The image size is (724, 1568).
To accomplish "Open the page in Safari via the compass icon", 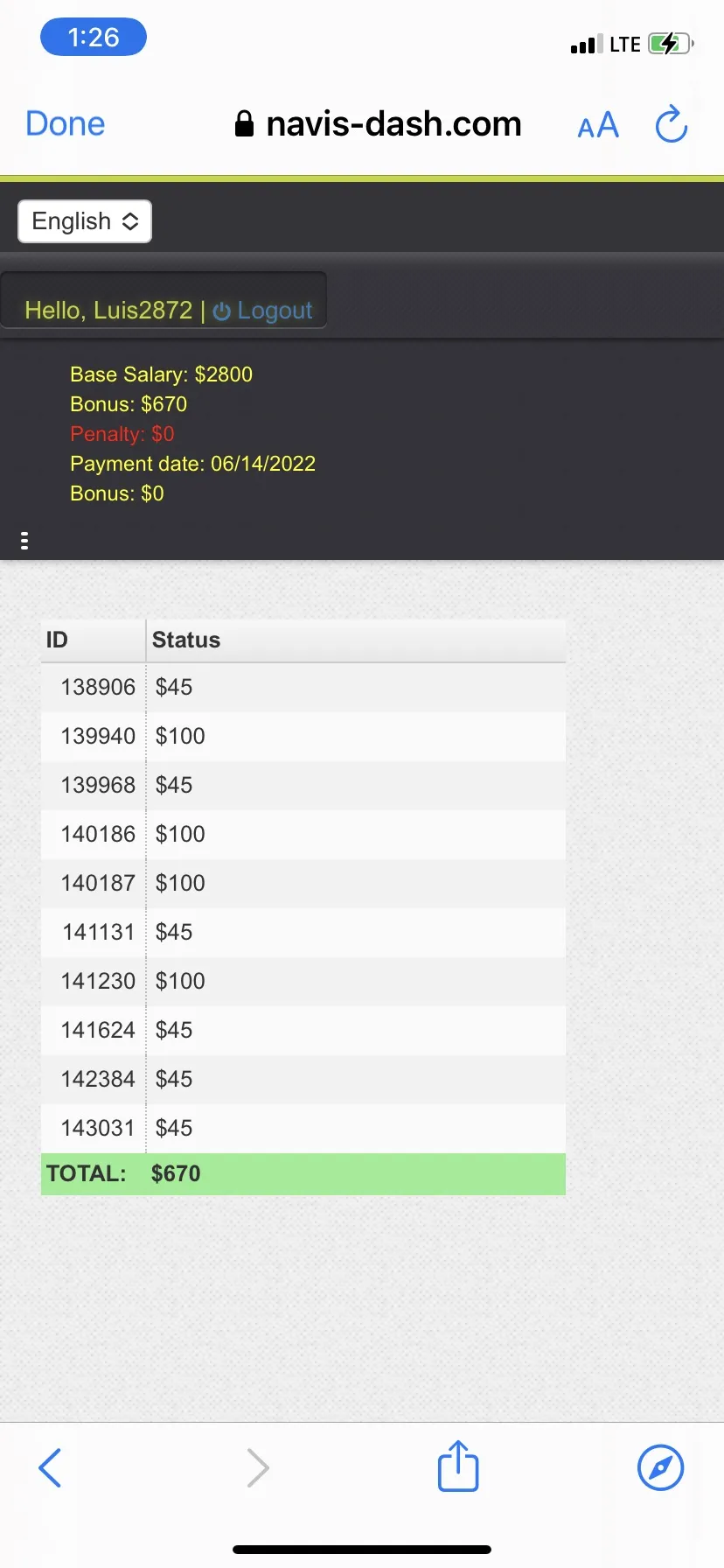I will click(660, 1467).
